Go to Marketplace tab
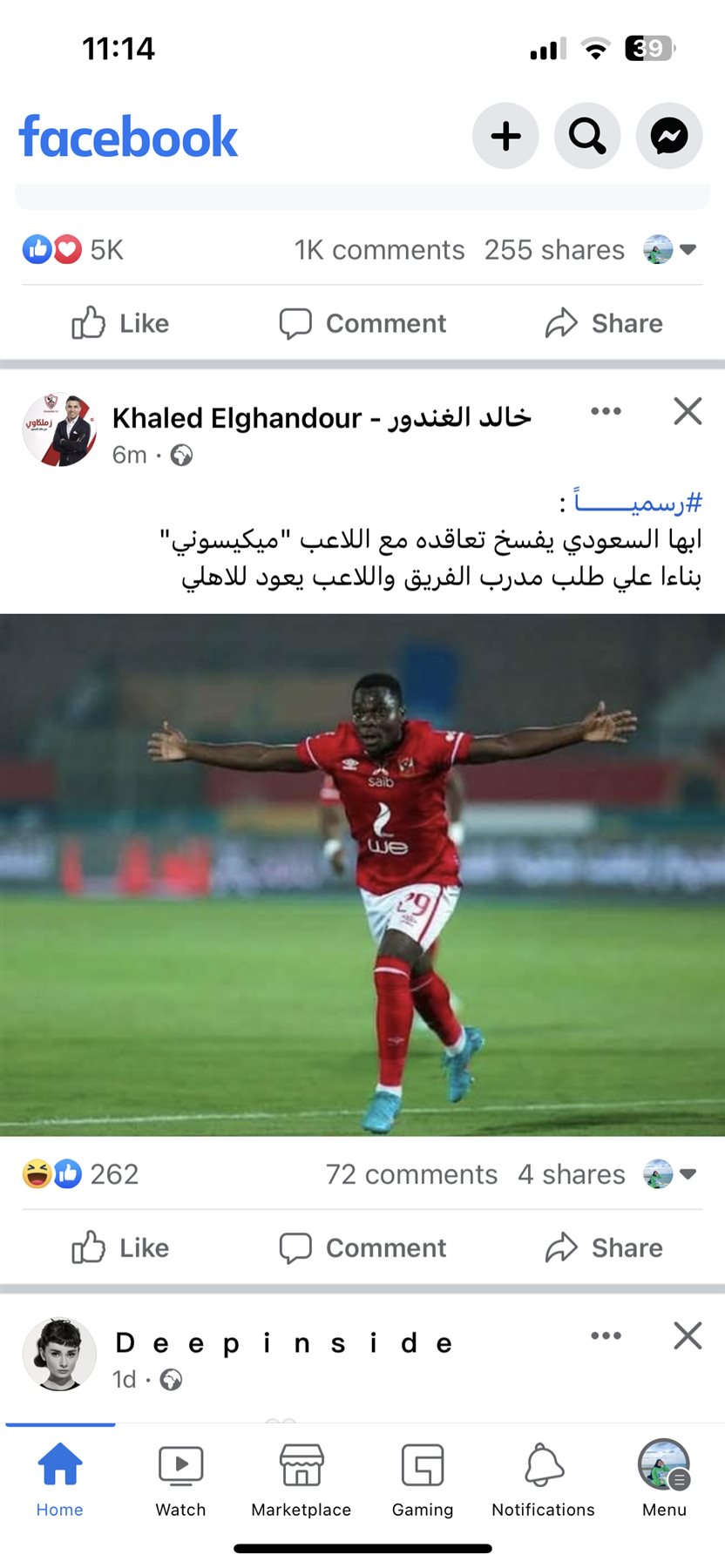Viewport: 725px width, 1568px height. (302, 1479)
